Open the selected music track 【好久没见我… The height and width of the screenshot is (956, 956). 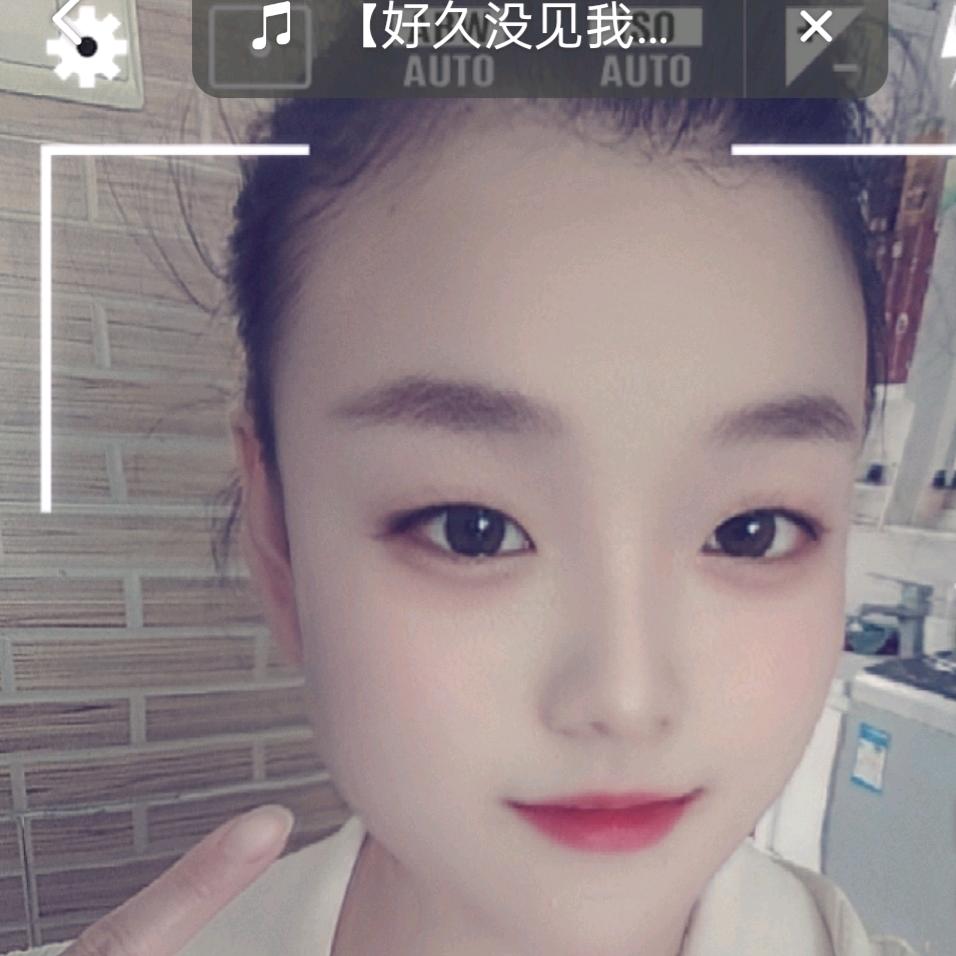tap(510, 30)
